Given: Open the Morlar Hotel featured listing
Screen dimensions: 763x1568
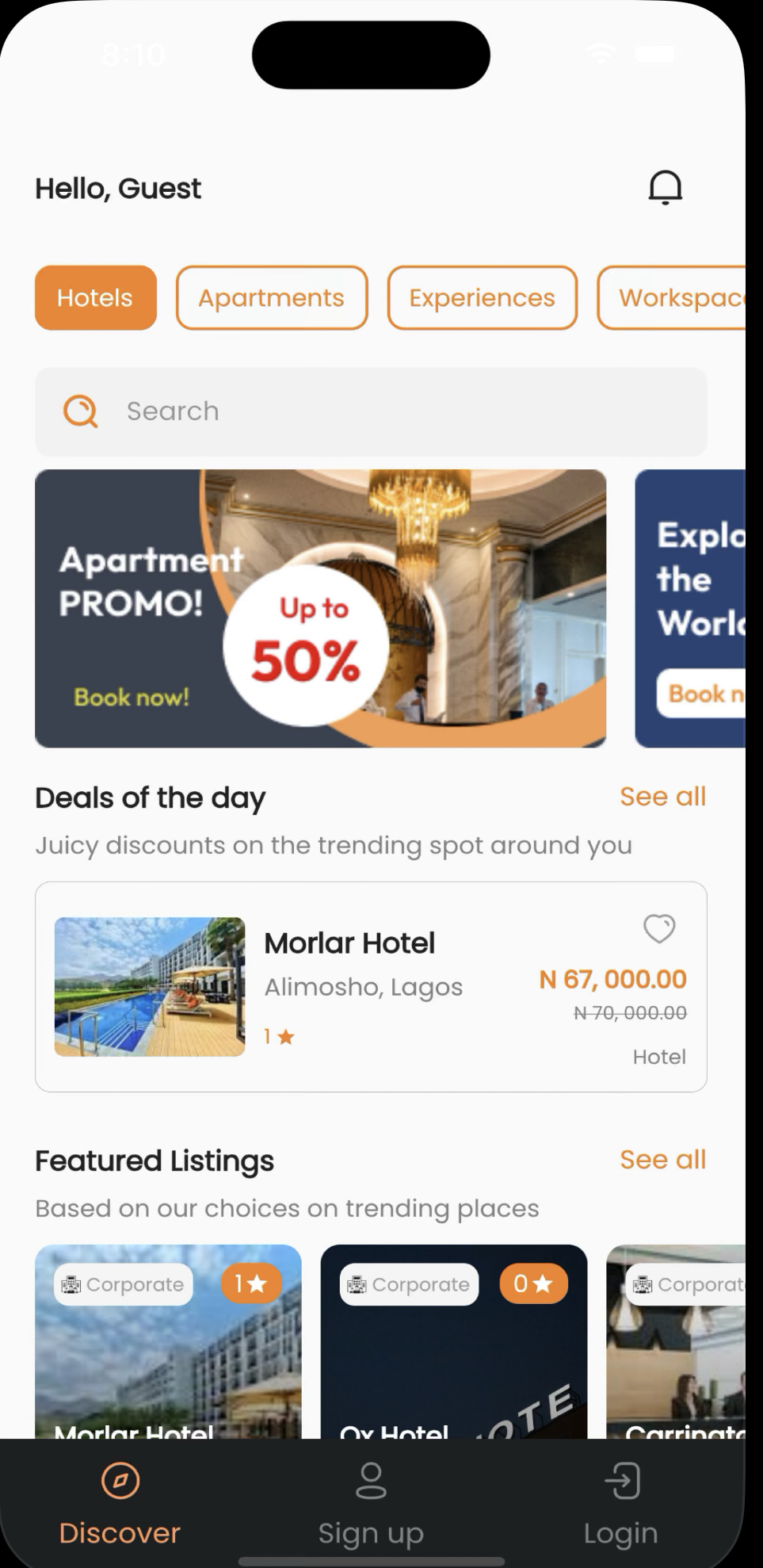Looking at the screenshot, I should pos(168,1348).
